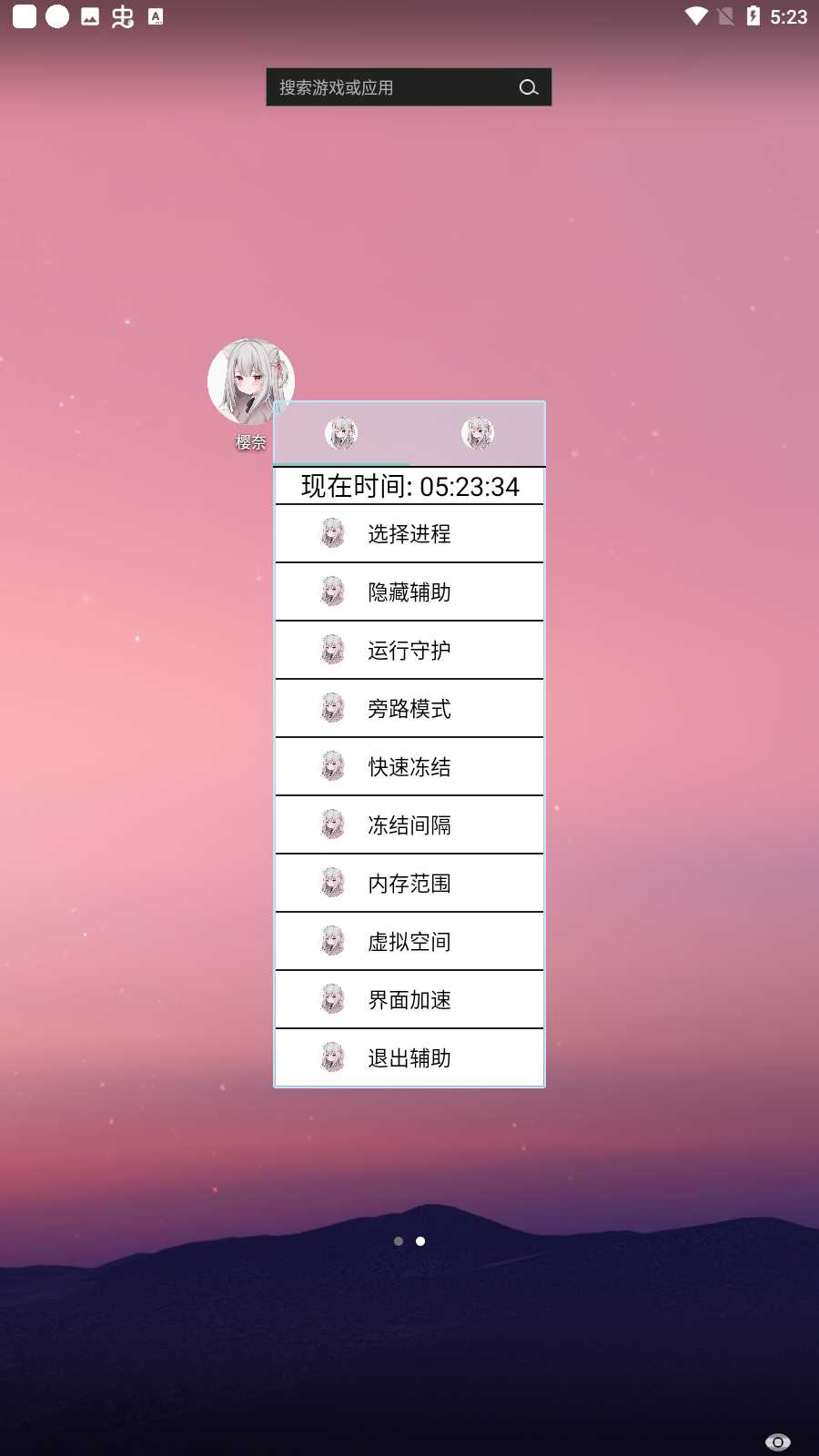The width and height of the screenshot is (819, 1456).
Task: Tap the eye icon at bottom corner
Action: tap(778, 1442)
